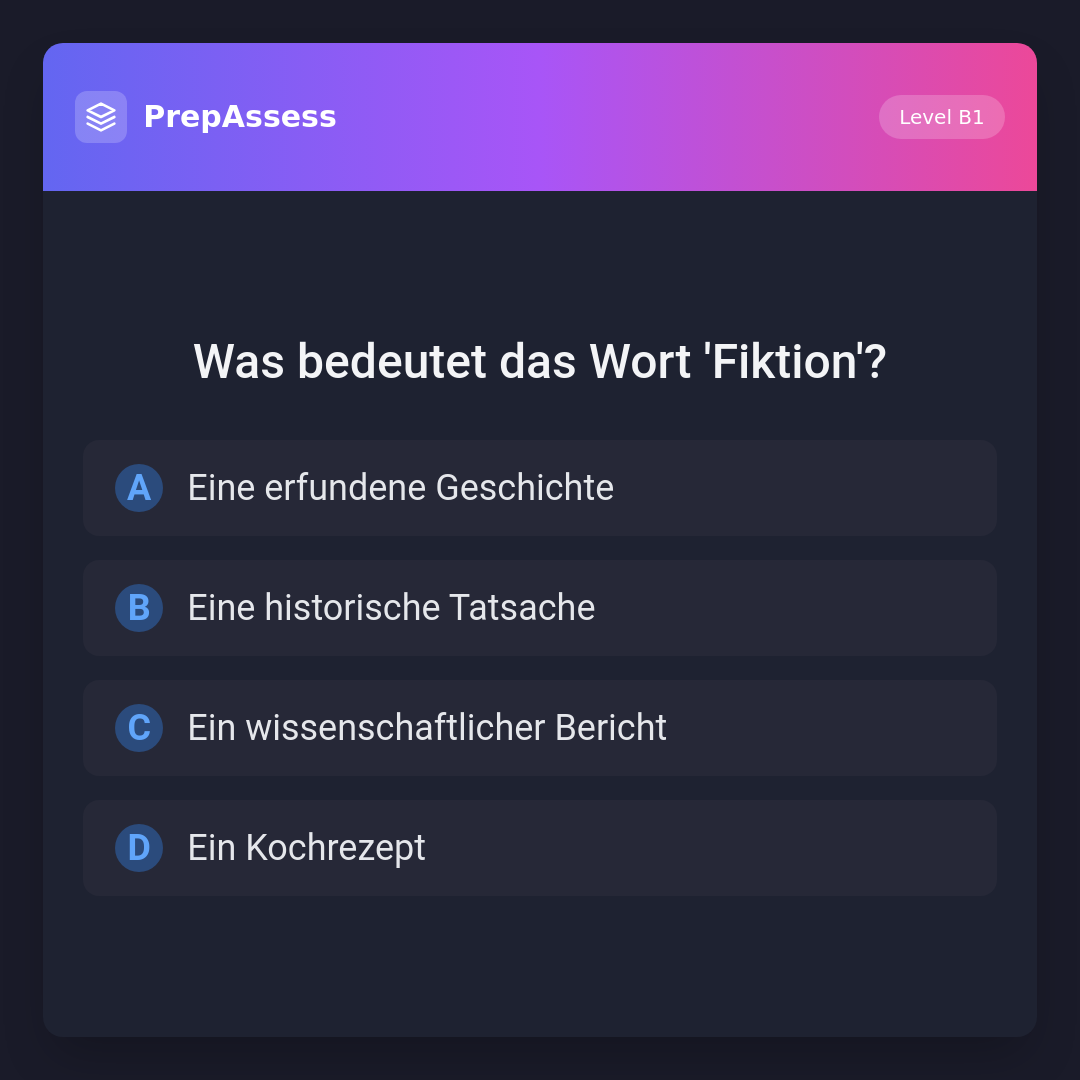Viewport: 1080px width, 1080px height.
Task: Tap answer D 'Ein Kochrezept'
Action: pos(540,848)
